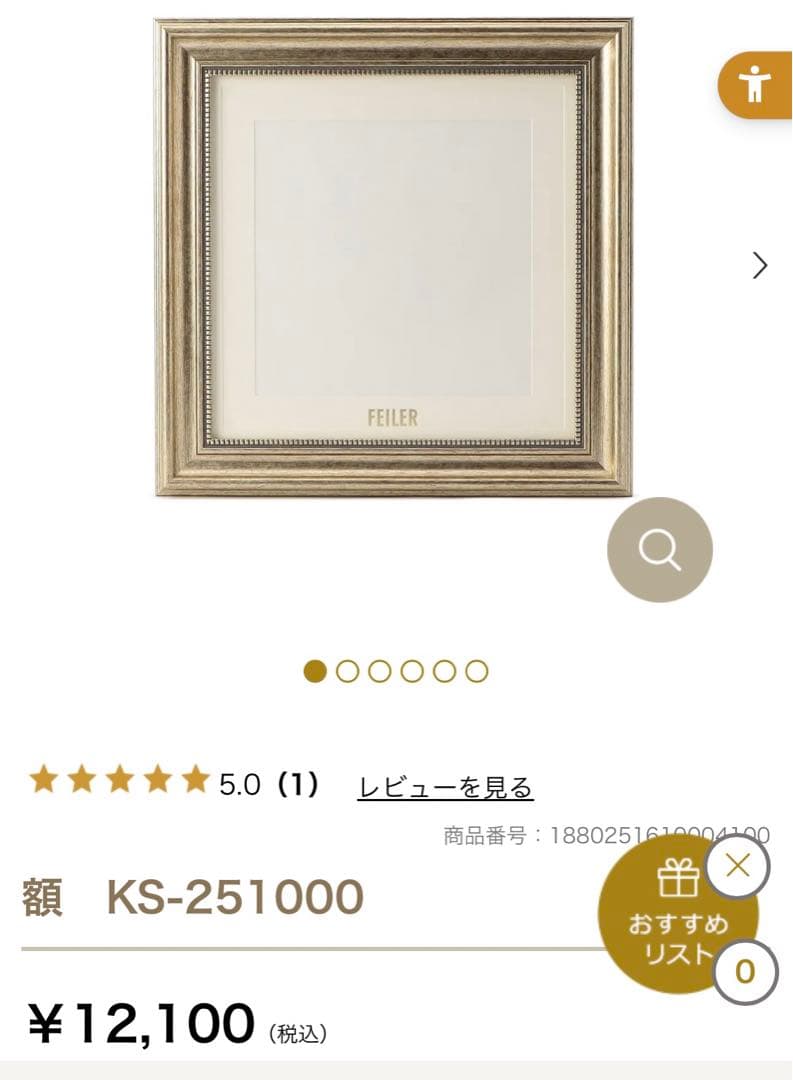793x1080 pixels.
Task: Show next product photo via right chevron
Action: pos(760,266)
